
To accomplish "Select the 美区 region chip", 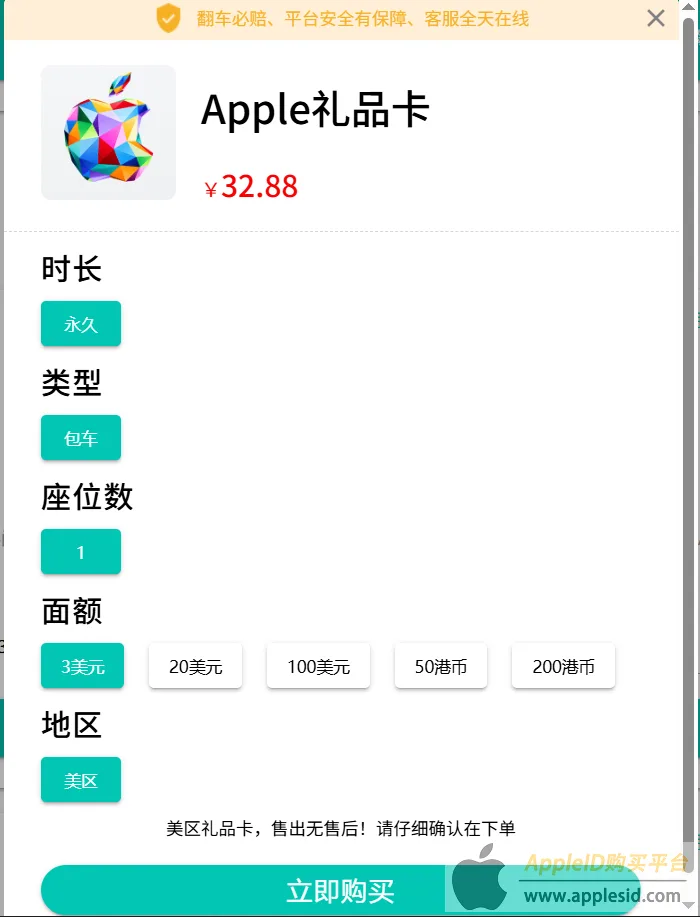I will (81, 780).
